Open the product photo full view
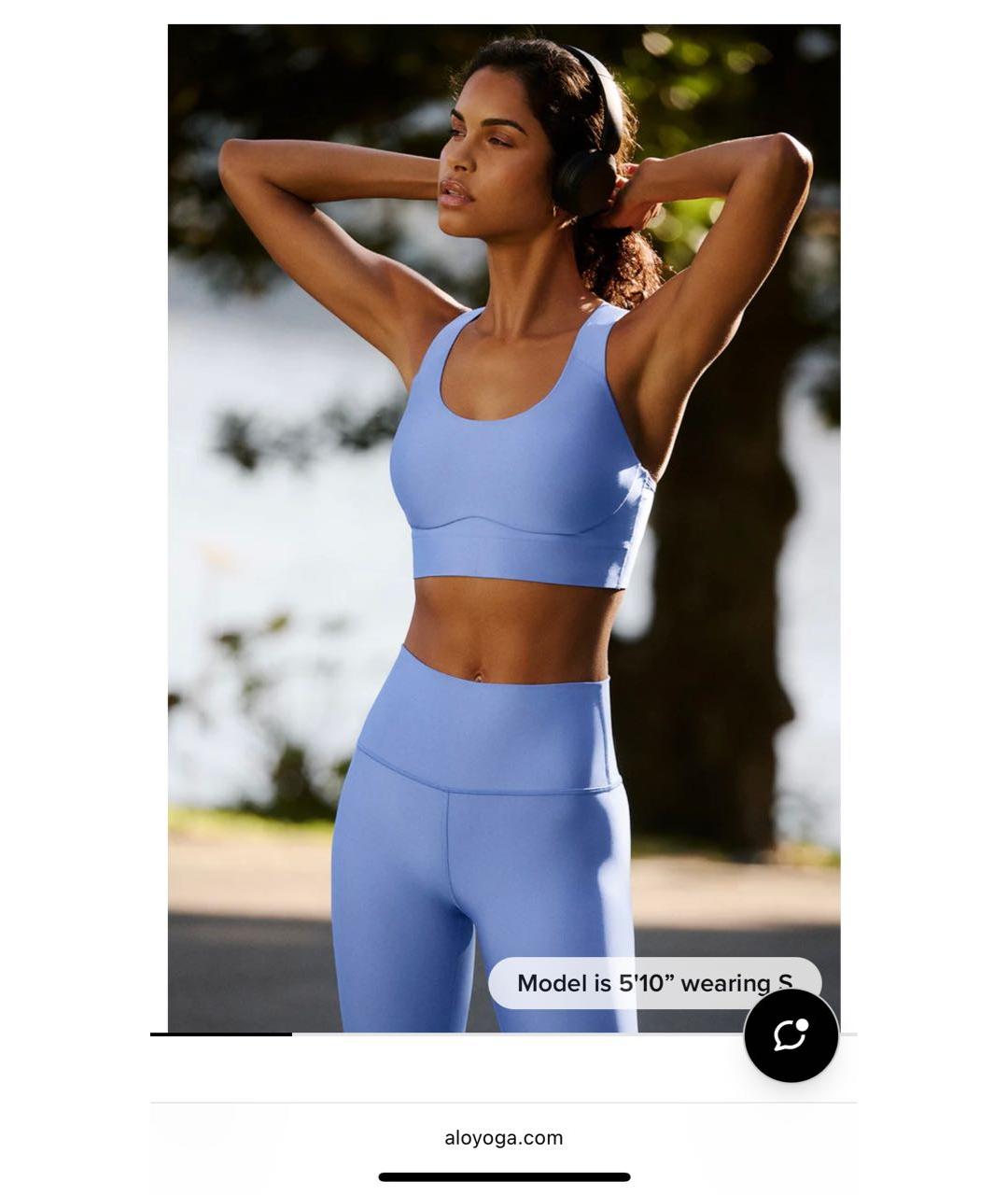The width and height of the screenshot is (1008, 1195). pos(504,523)
